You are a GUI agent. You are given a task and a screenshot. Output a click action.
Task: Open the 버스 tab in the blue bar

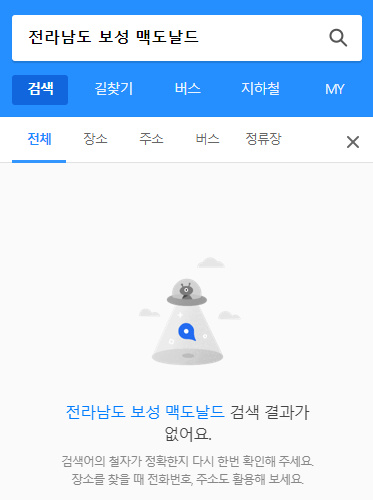pos(188,89)
